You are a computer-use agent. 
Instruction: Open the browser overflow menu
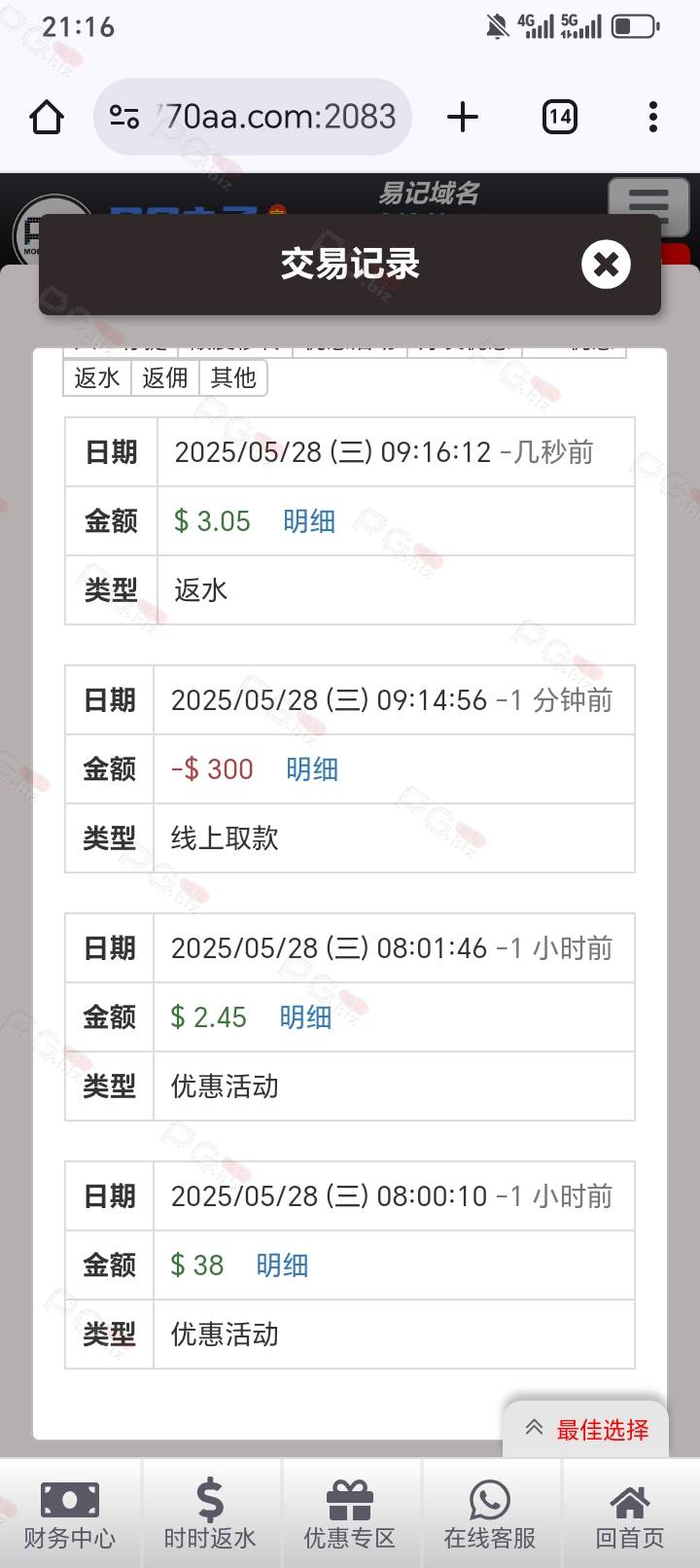tap(653, 117)
